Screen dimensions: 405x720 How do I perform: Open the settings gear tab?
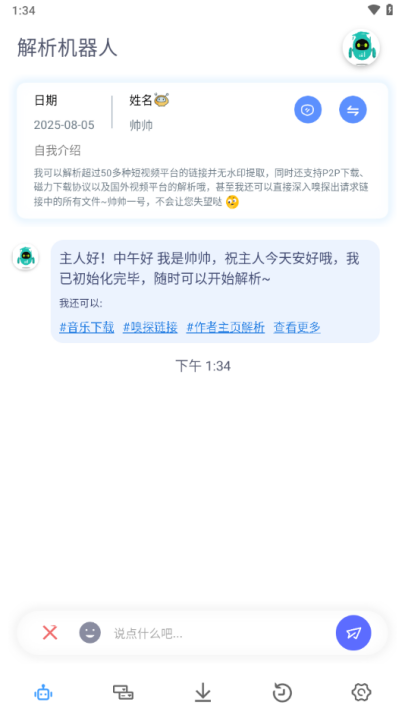coord(361,692)
